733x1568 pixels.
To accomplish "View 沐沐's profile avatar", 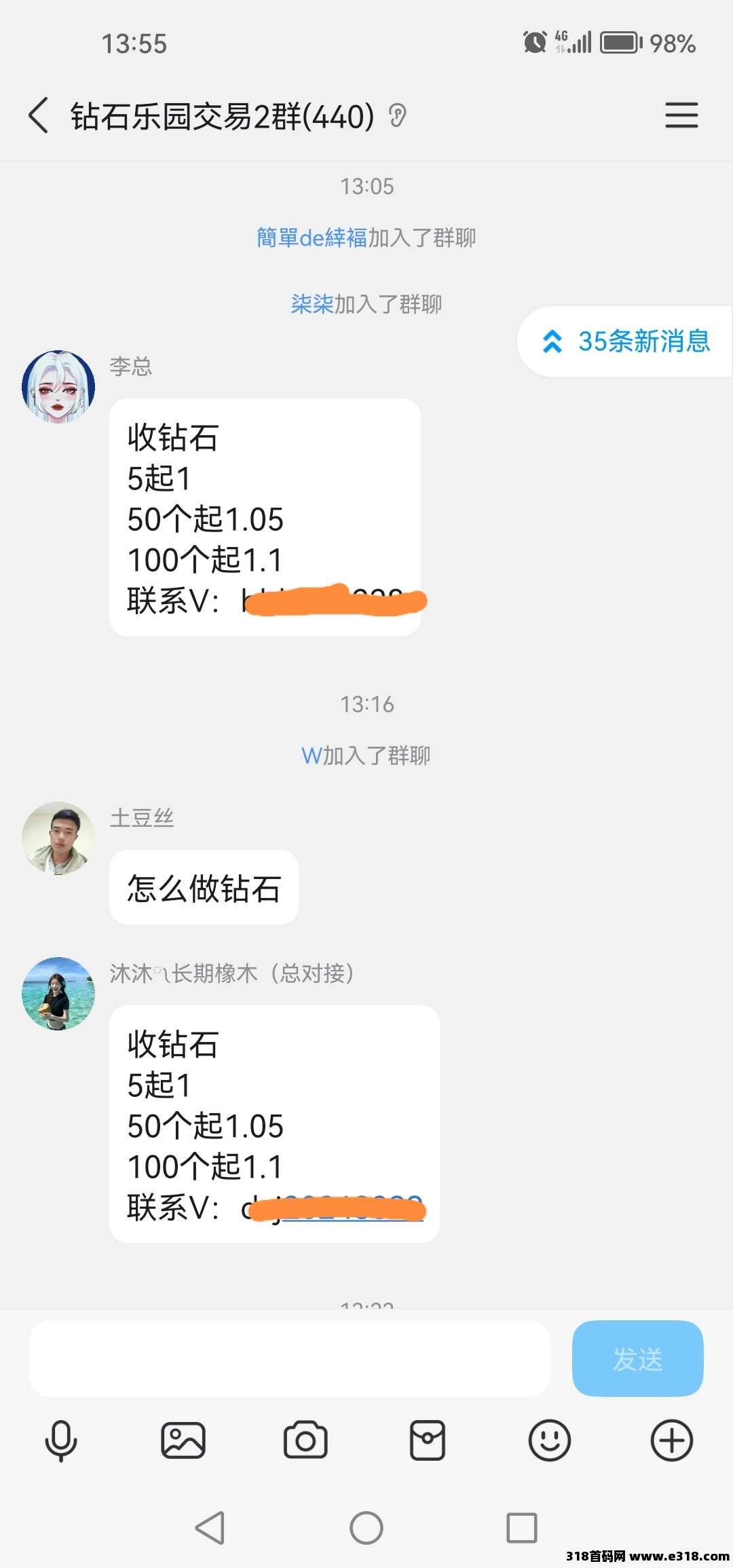I will point(58,994).
